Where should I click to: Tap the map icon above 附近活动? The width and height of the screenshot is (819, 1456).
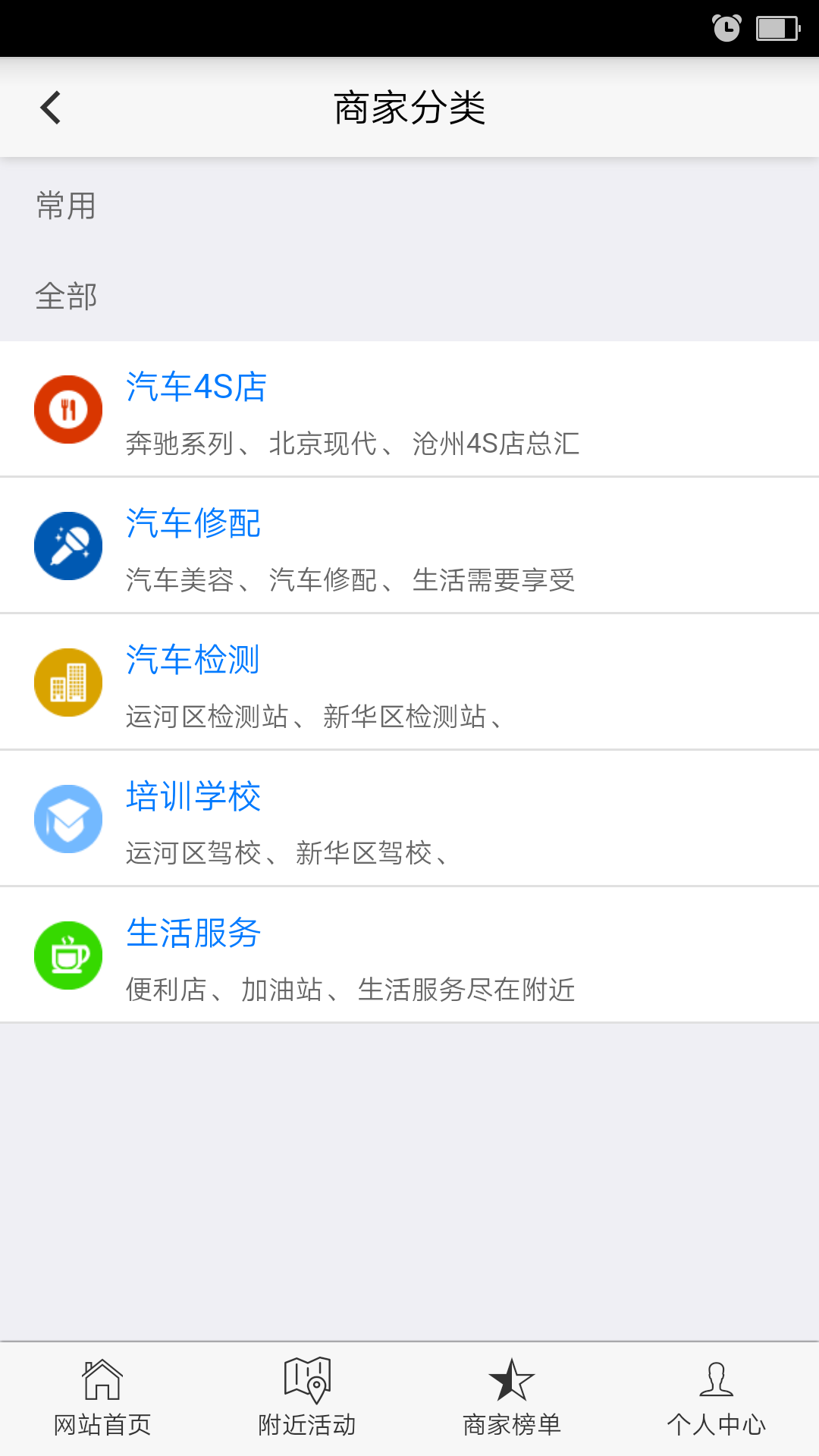pos(307,1382)
